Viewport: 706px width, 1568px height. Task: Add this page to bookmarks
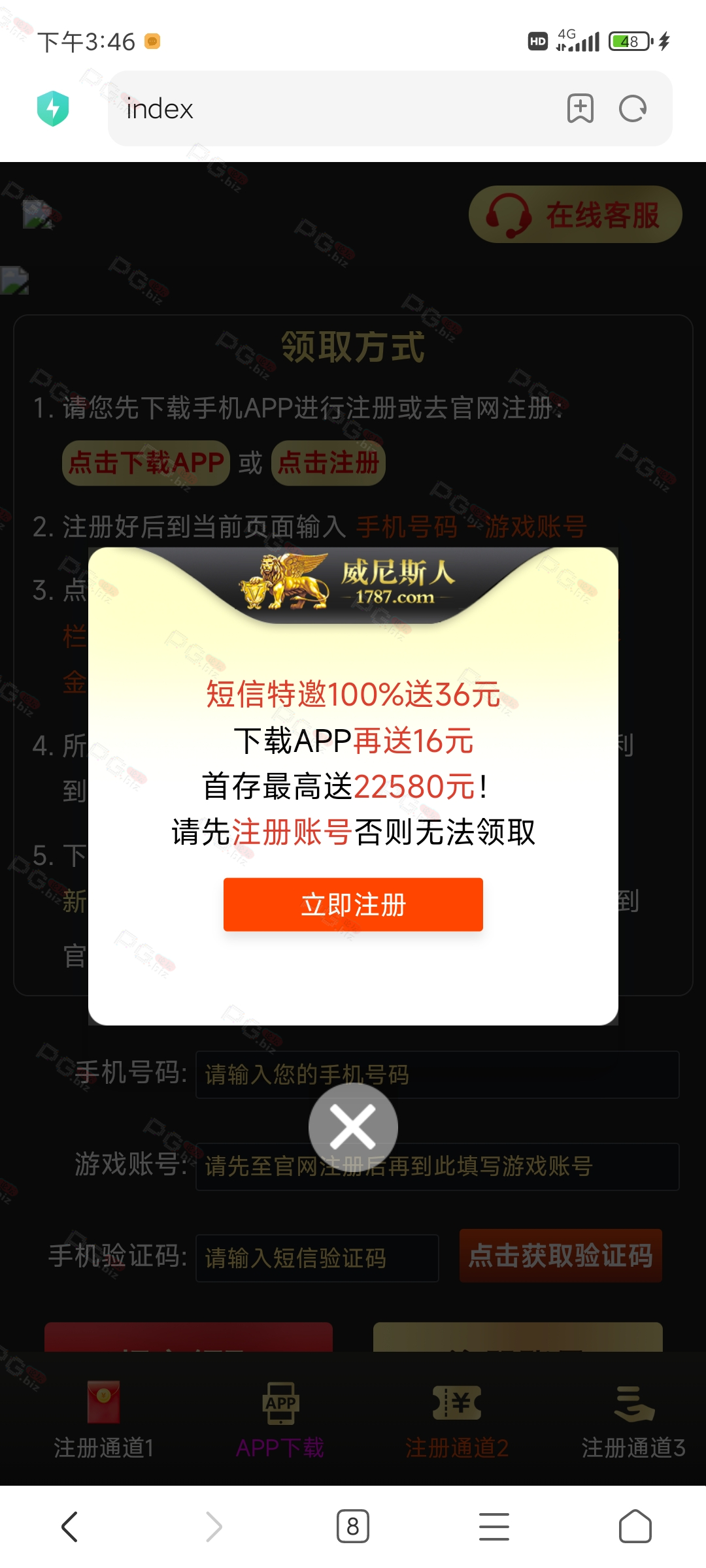(580, 108)
